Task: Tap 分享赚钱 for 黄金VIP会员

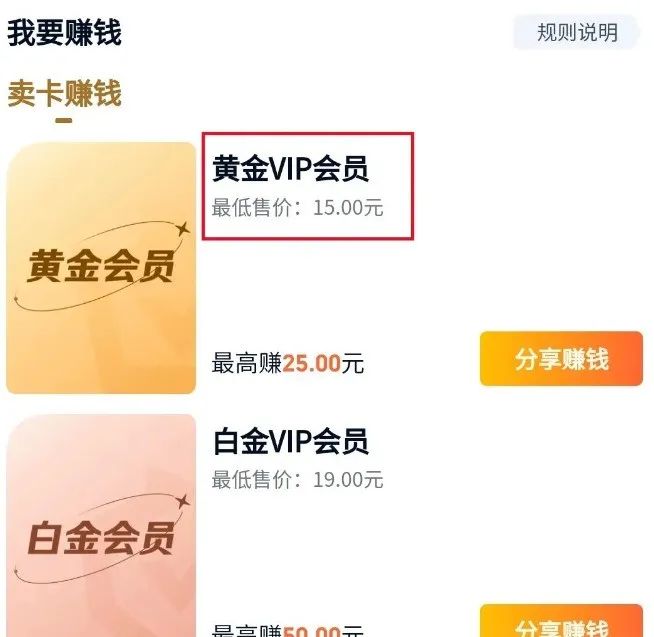Action: point(561,359)
